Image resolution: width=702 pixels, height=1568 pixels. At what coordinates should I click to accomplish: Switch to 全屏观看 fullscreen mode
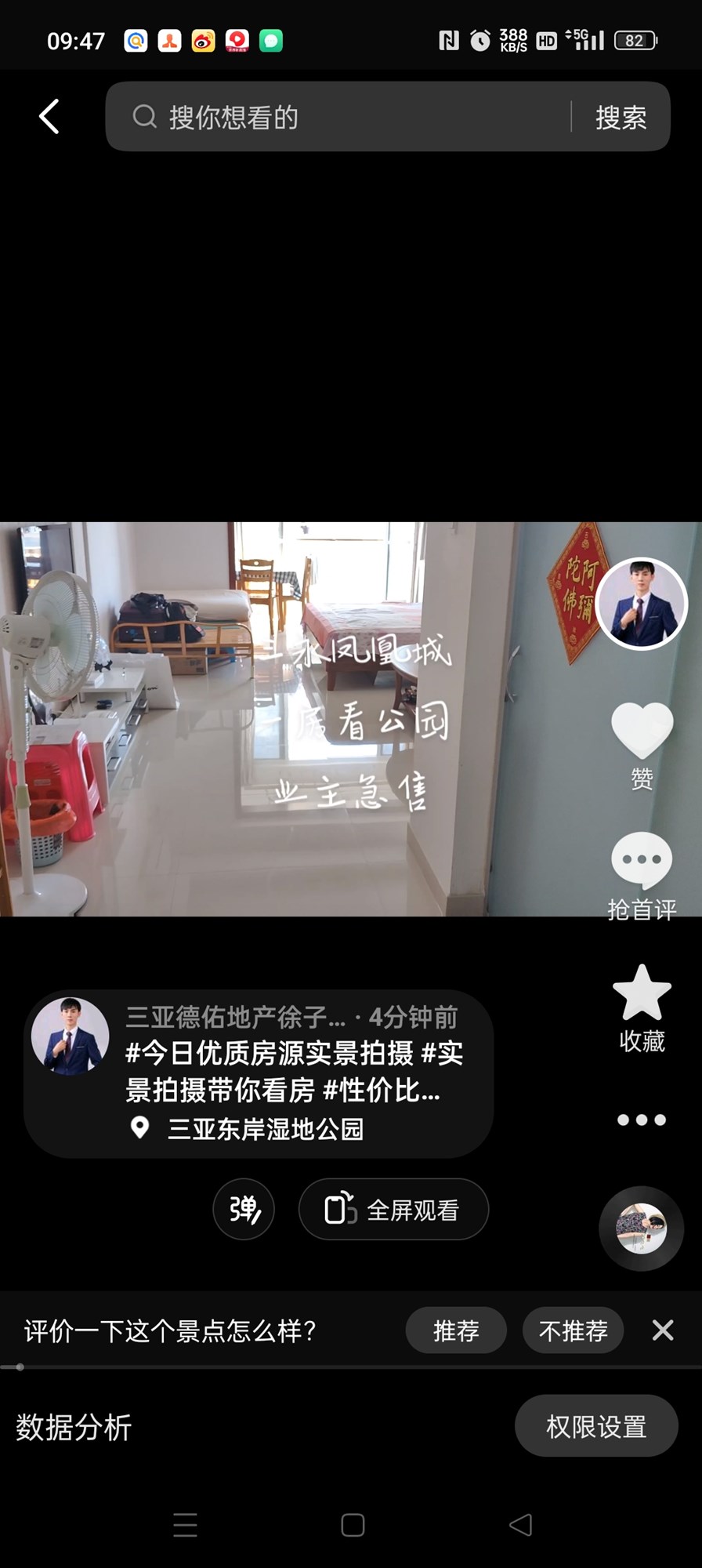[393, 1209]
